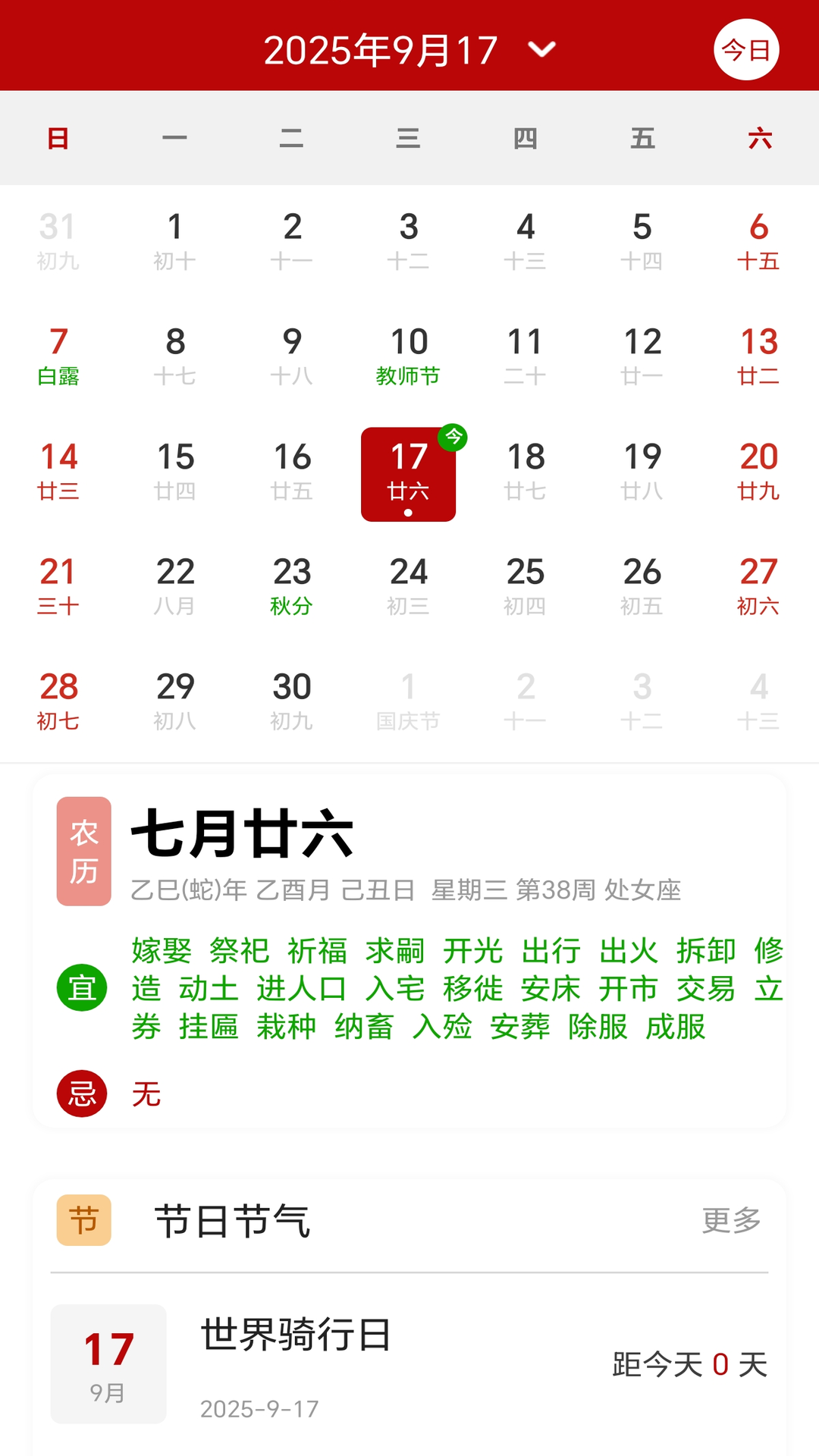Click 更多 to view more festivals
This screenshot has width=819, height=1456.
[x=730, y=1220]
